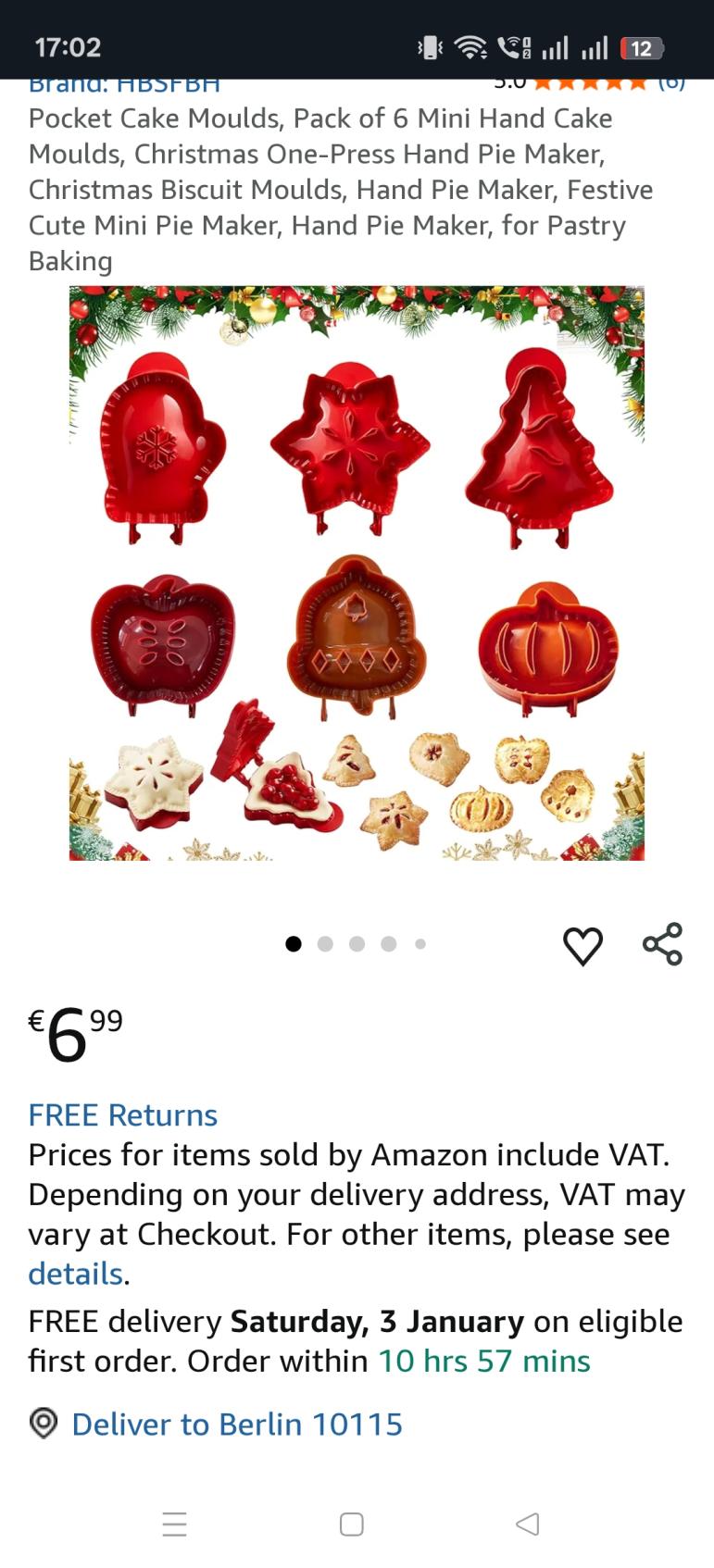714x1568 pixels.
Task: View the star rating reviews
Action: coord(590,84)
